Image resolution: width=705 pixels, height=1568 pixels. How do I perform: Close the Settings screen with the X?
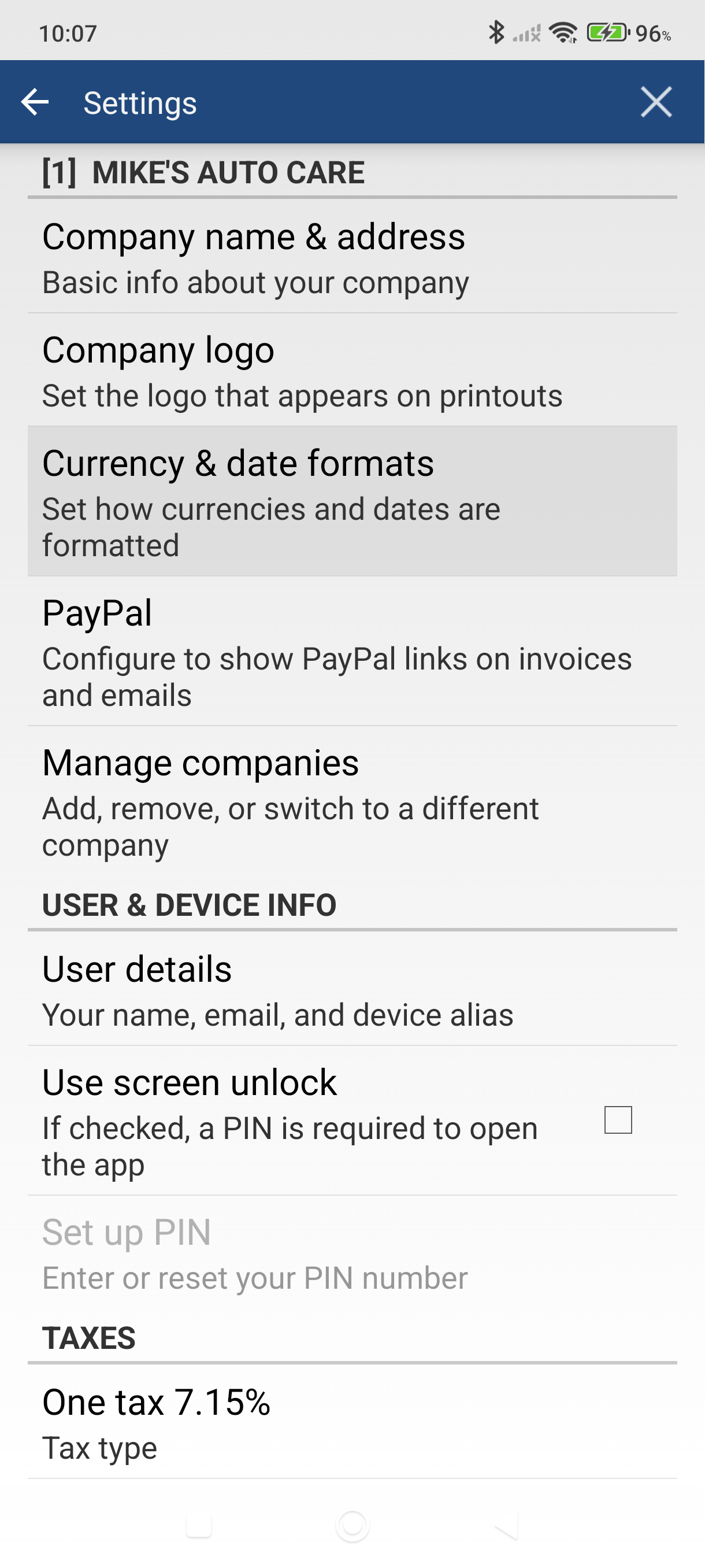656,102
